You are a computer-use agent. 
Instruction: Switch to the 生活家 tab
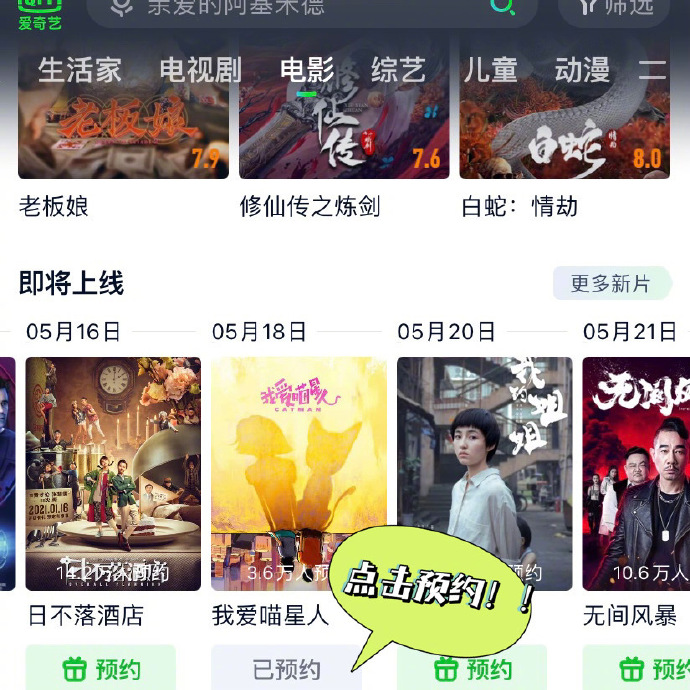80,70
